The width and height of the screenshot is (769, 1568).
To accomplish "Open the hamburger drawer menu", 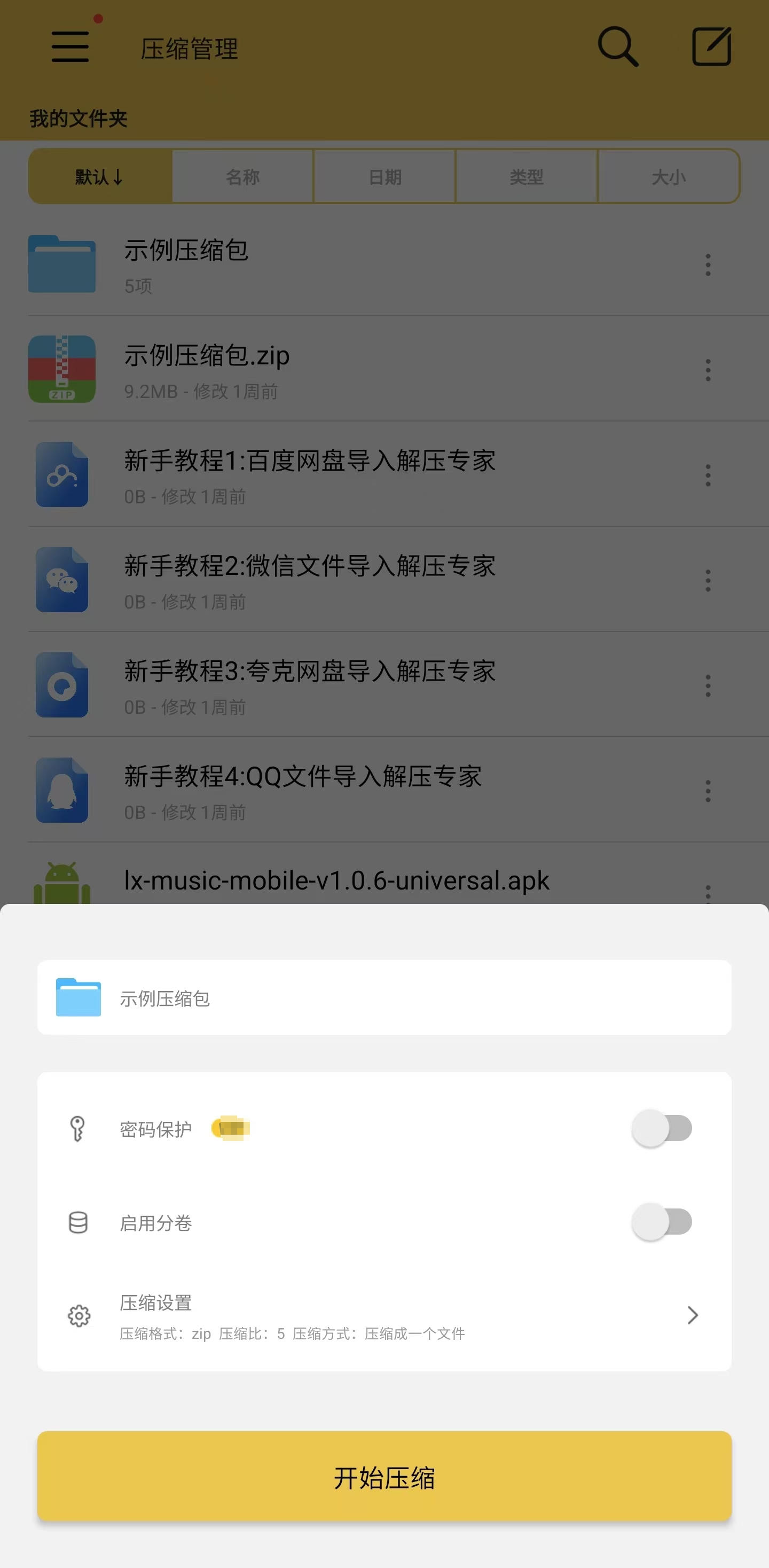I will click(70, 46).
